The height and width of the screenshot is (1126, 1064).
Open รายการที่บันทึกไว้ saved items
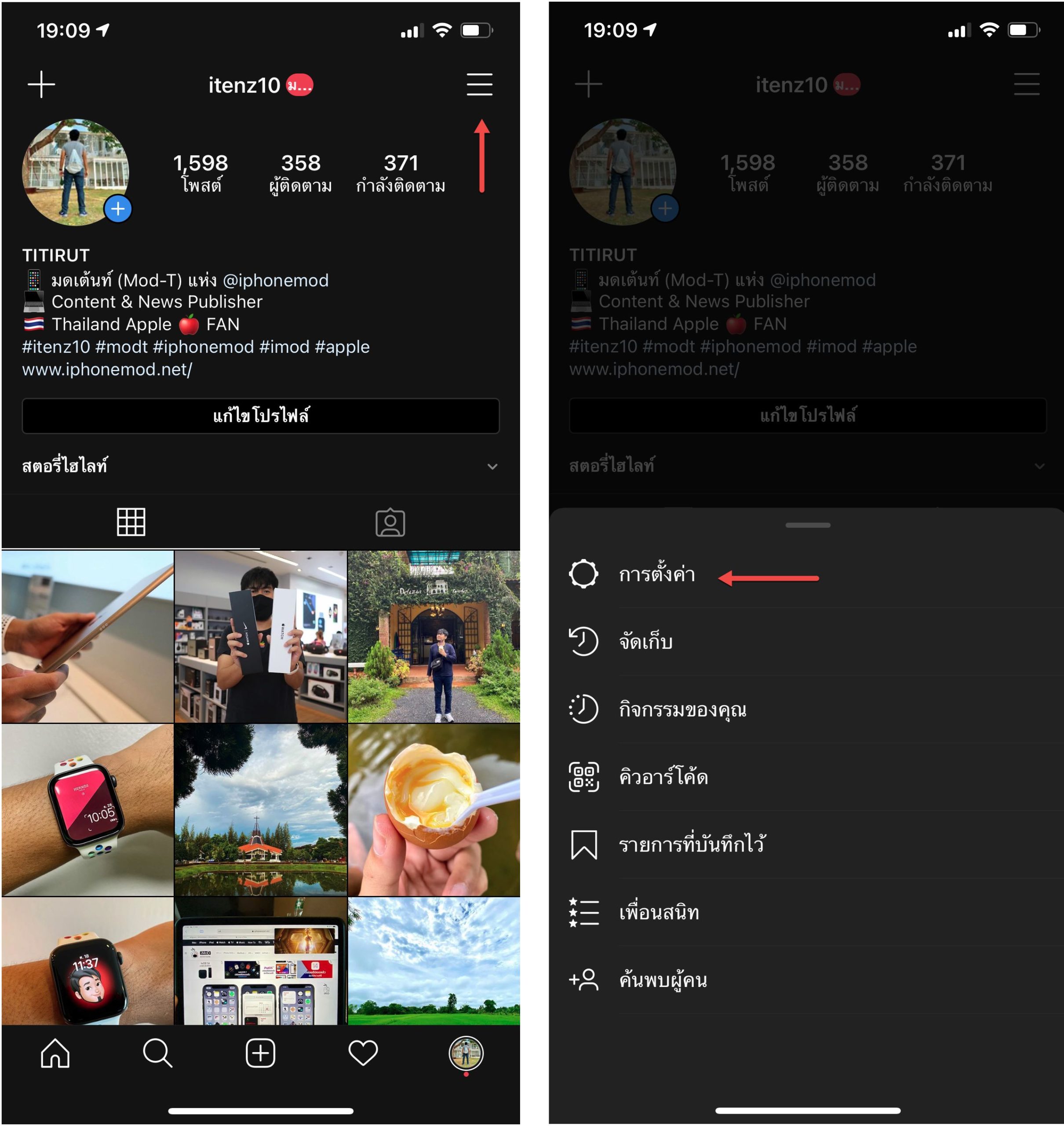click(691, 844)
